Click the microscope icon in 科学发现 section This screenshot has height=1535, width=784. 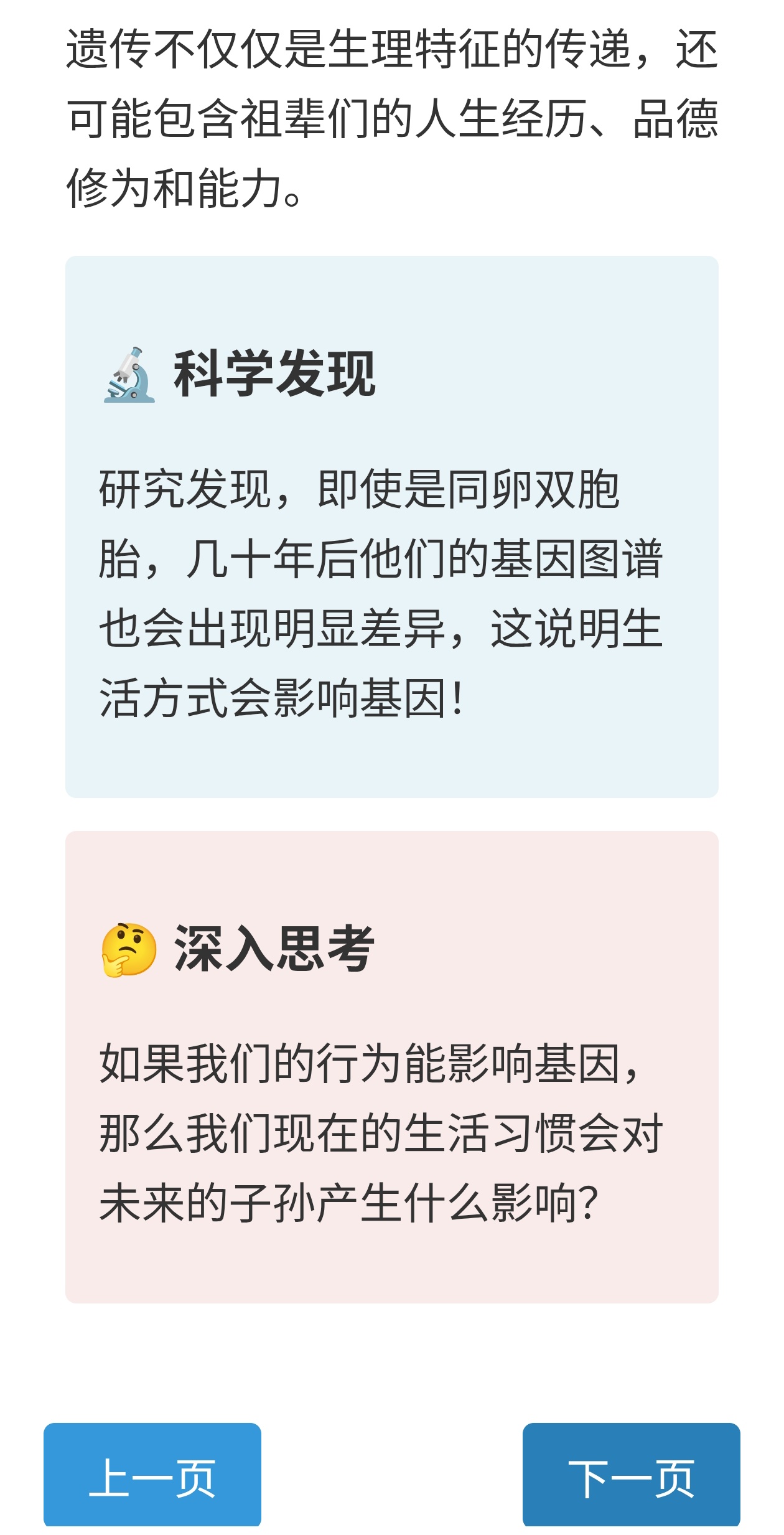click(131, 373)
